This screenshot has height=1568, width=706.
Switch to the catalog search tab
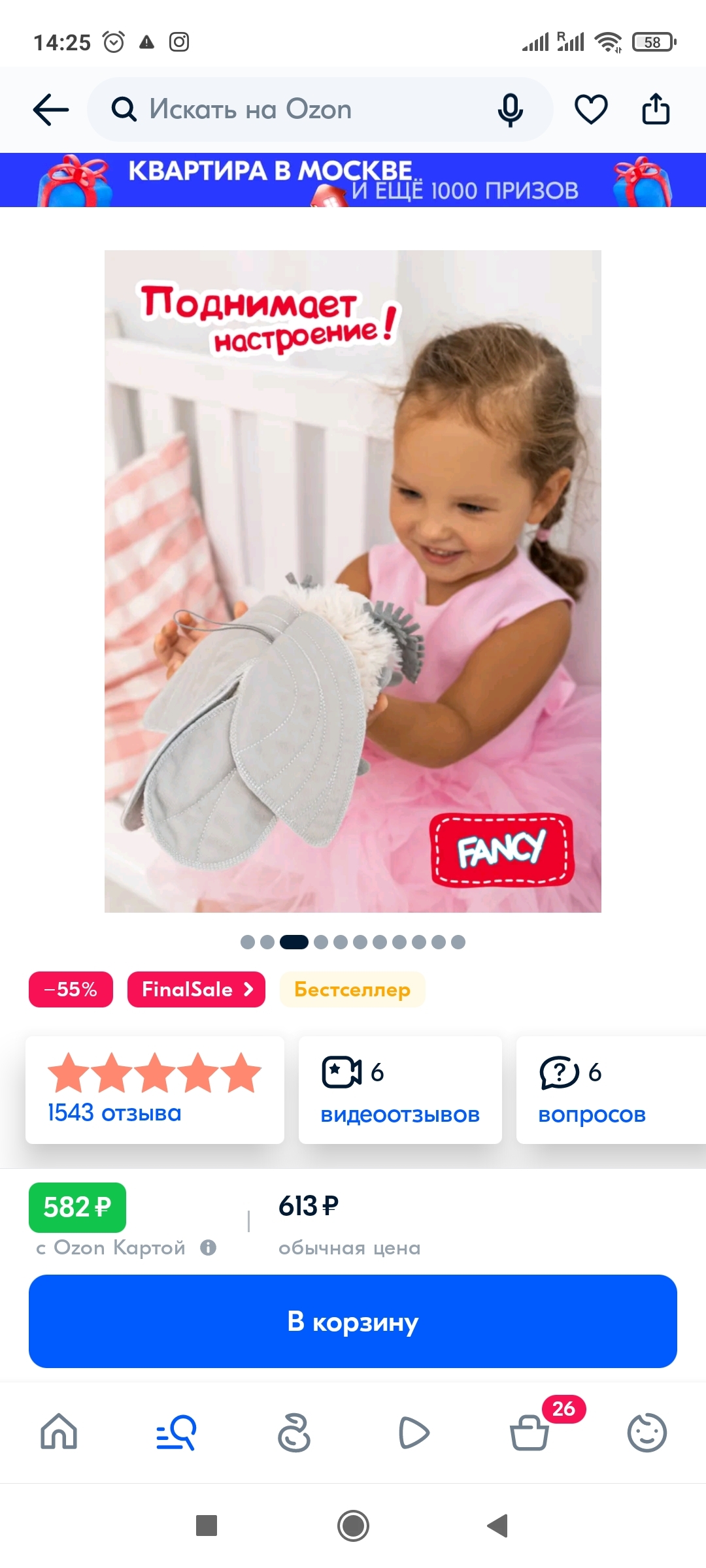pyautogui.click(x=176, y=1432)
